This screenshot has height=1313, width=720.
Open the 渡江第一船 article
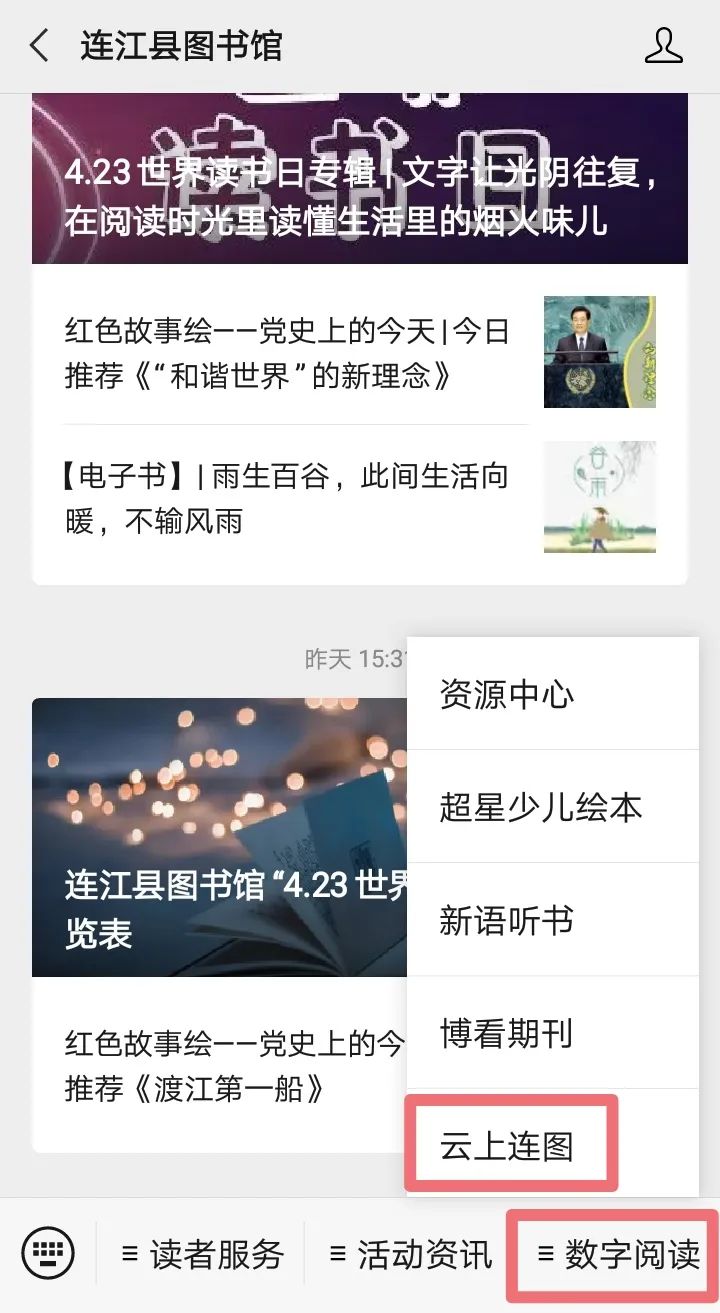coord(220,1058)
